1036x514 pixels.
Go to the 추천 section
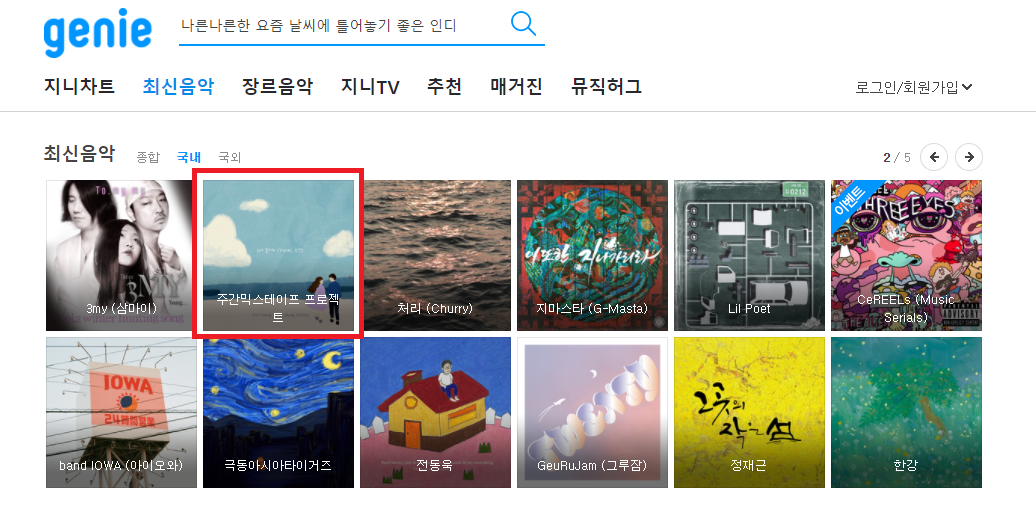[x=444, y=86]
